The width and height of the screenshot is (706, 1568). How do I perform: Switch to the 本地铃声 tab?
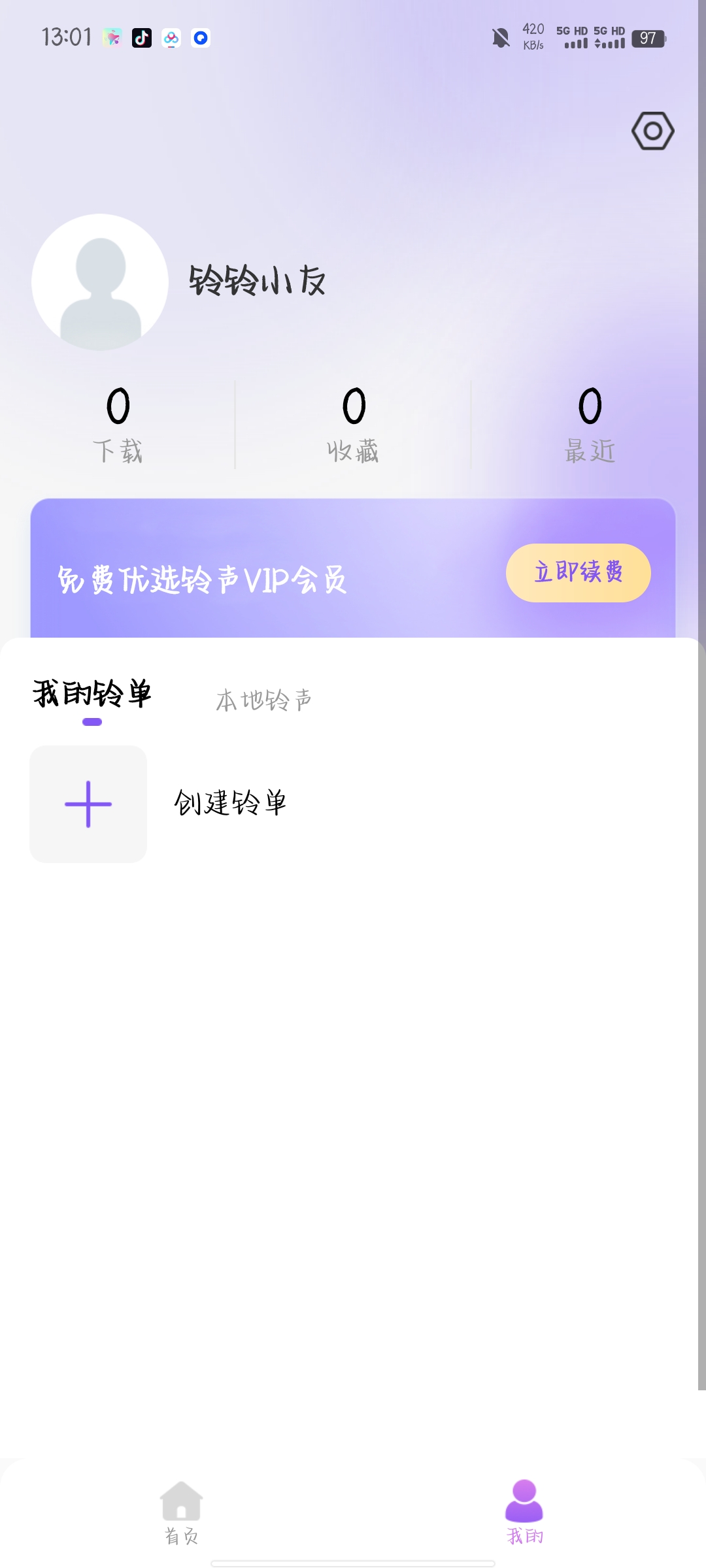[x=263, y=700]
